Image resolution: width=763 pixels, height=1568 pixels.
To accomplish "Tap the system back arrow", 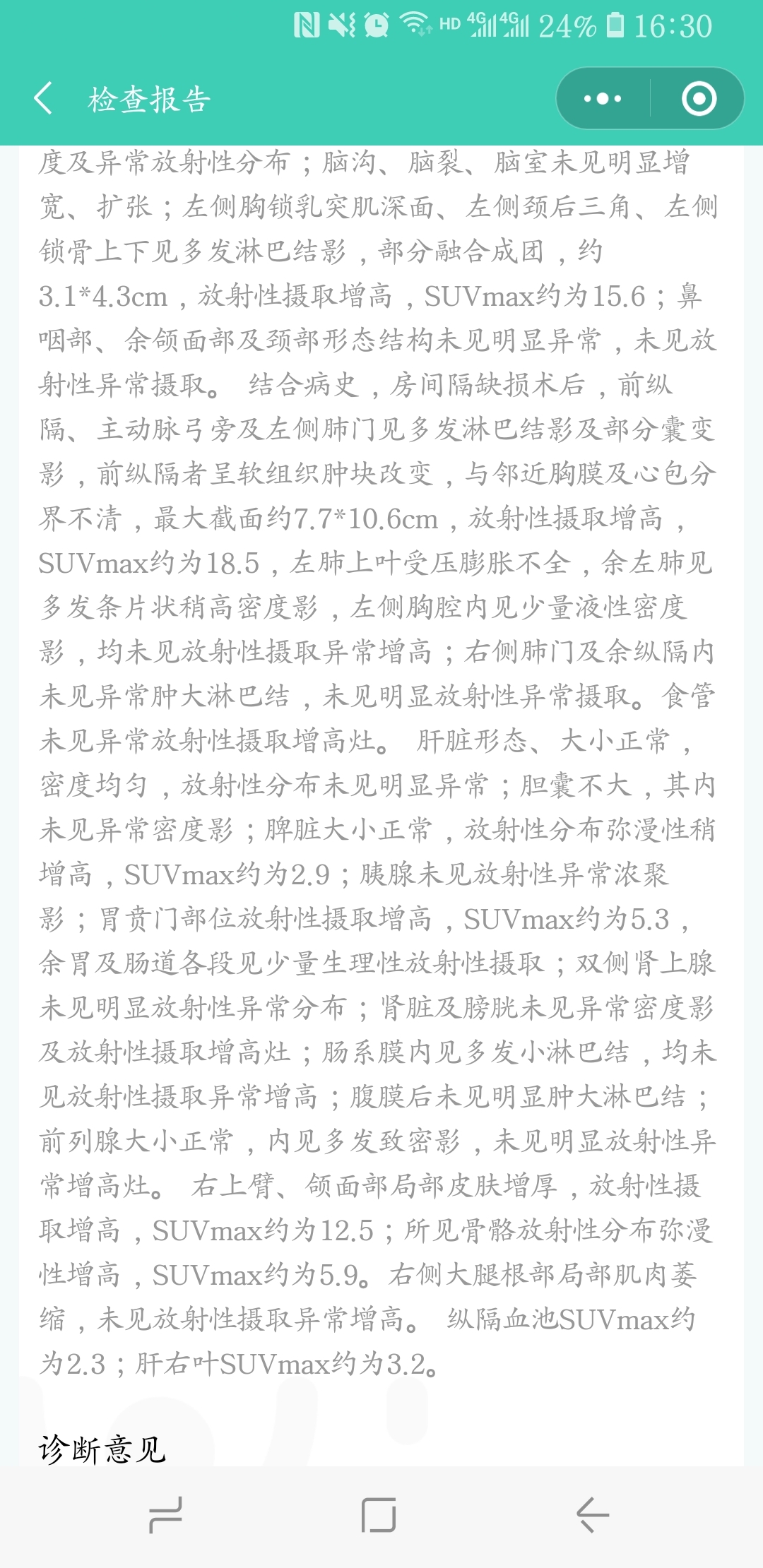I will click(x=593, y=1515).
